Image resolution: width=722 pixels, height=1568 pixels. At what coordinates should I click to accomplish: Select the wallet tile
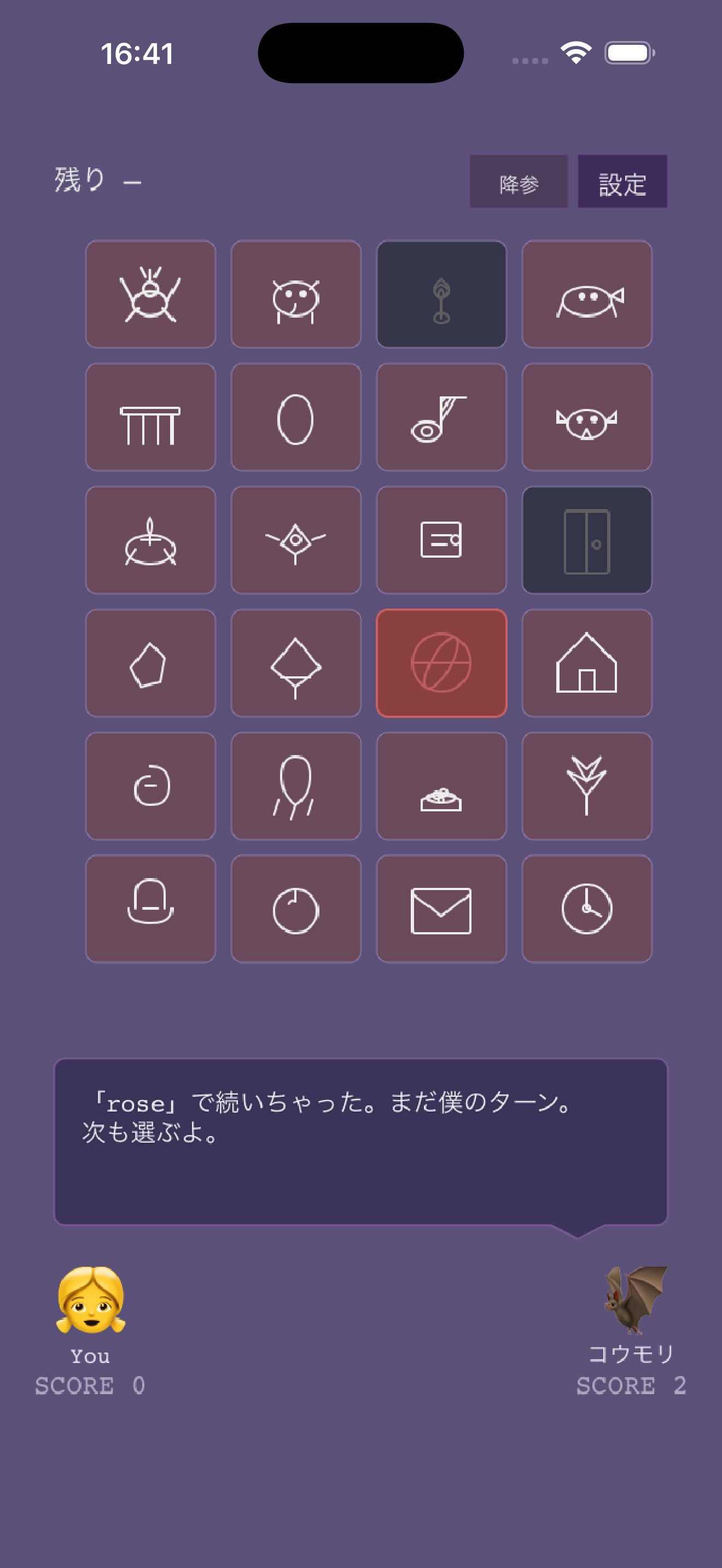pos(441,540)
